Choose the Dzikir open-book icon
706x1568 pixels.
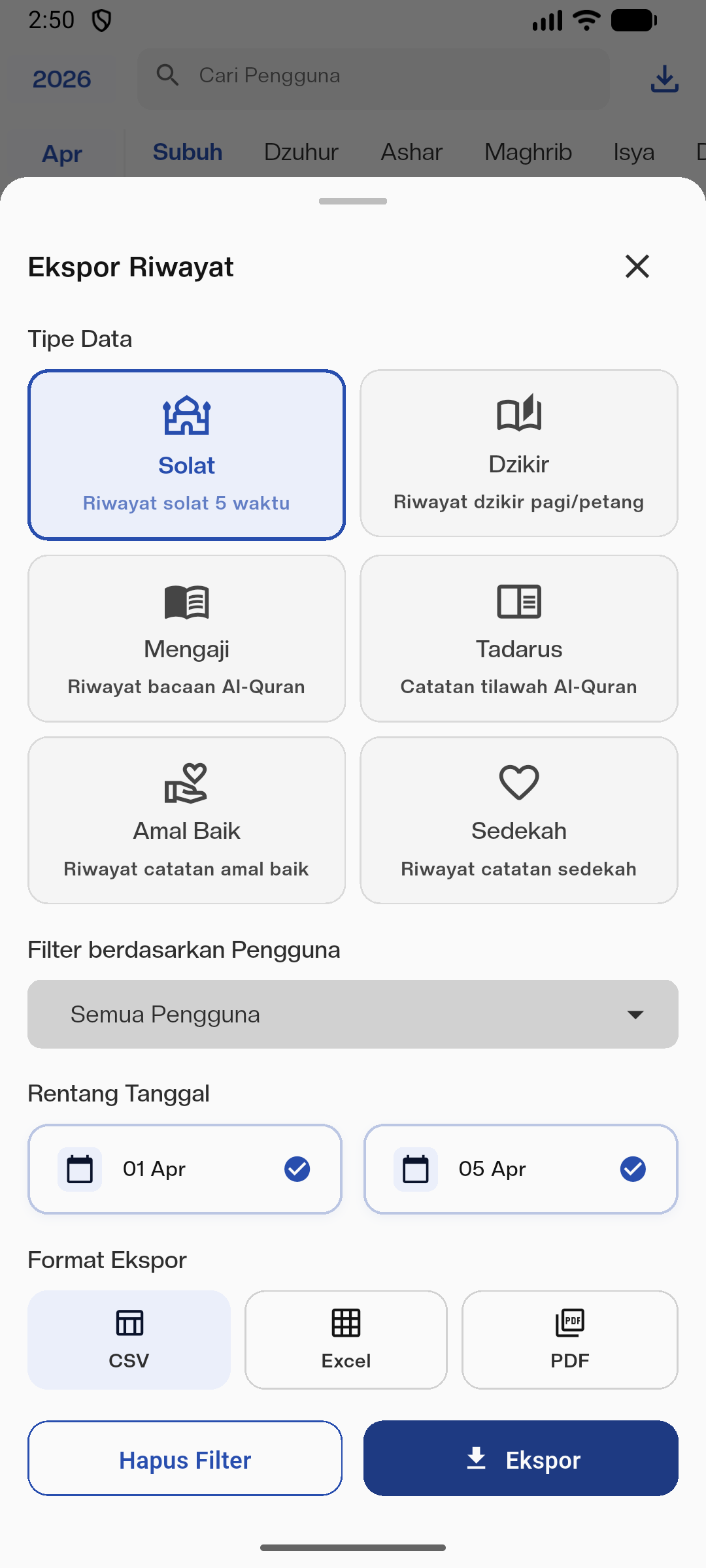tap(518, 413)
